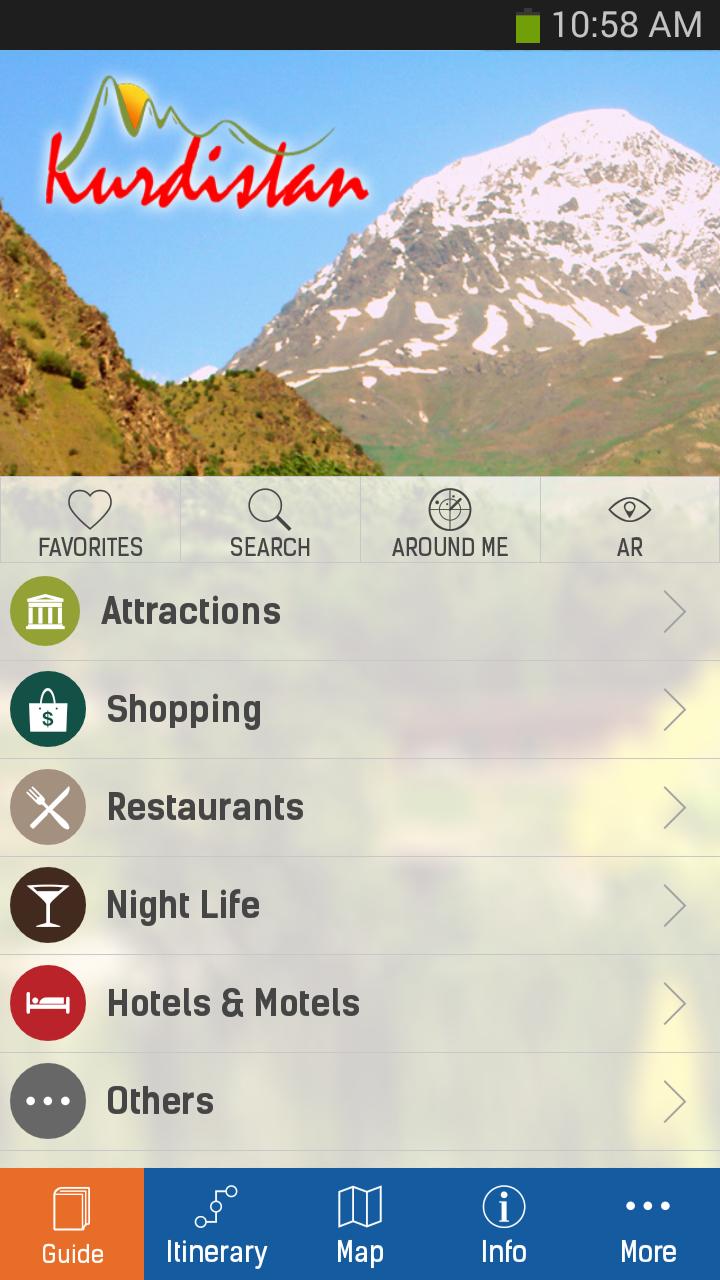Go to the Info tab
720x1280 pixels.
pos(504,1225)
